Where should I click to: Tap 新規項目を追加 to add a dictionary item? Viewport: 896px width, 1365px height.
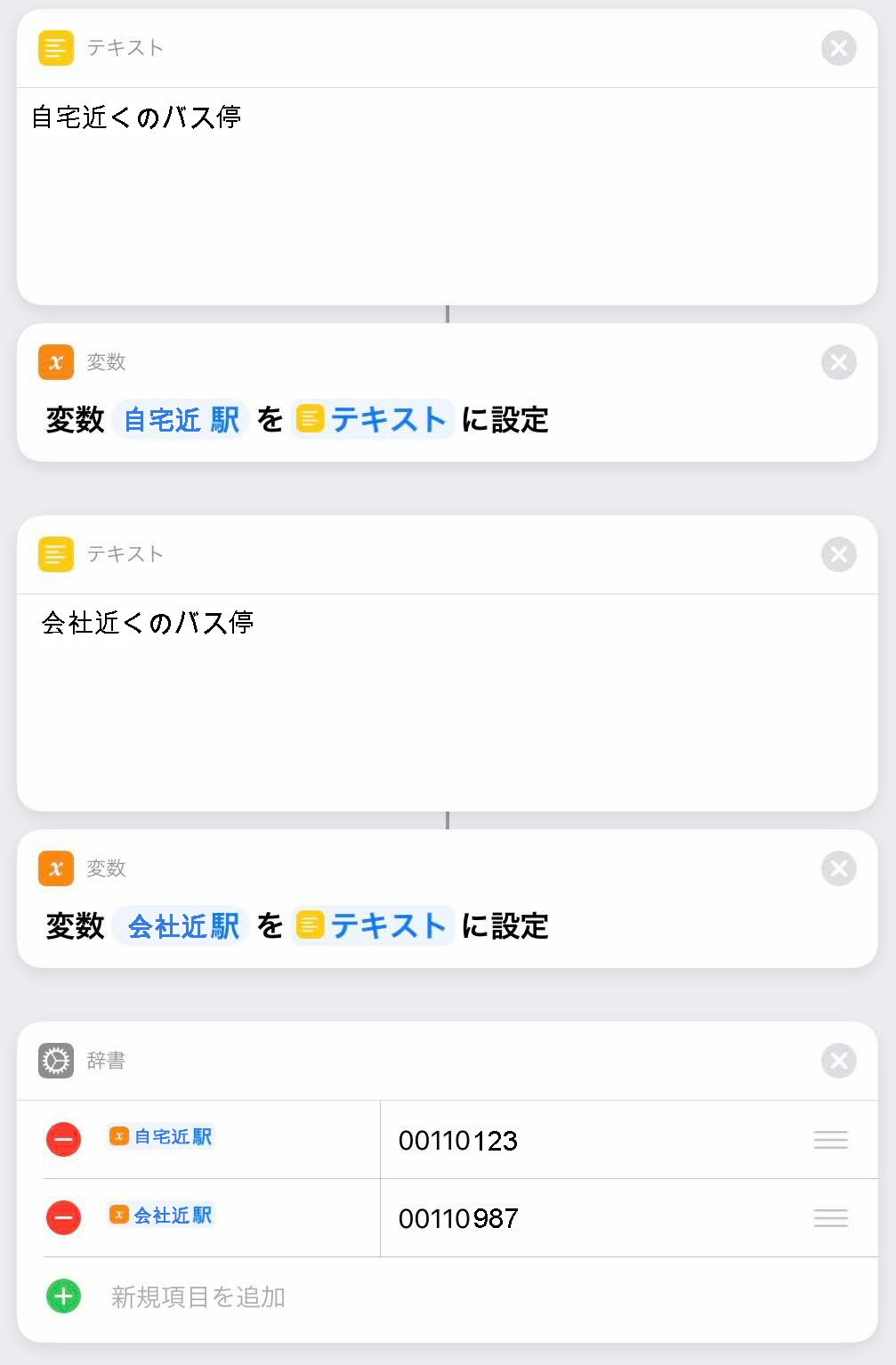point(198,1296)
